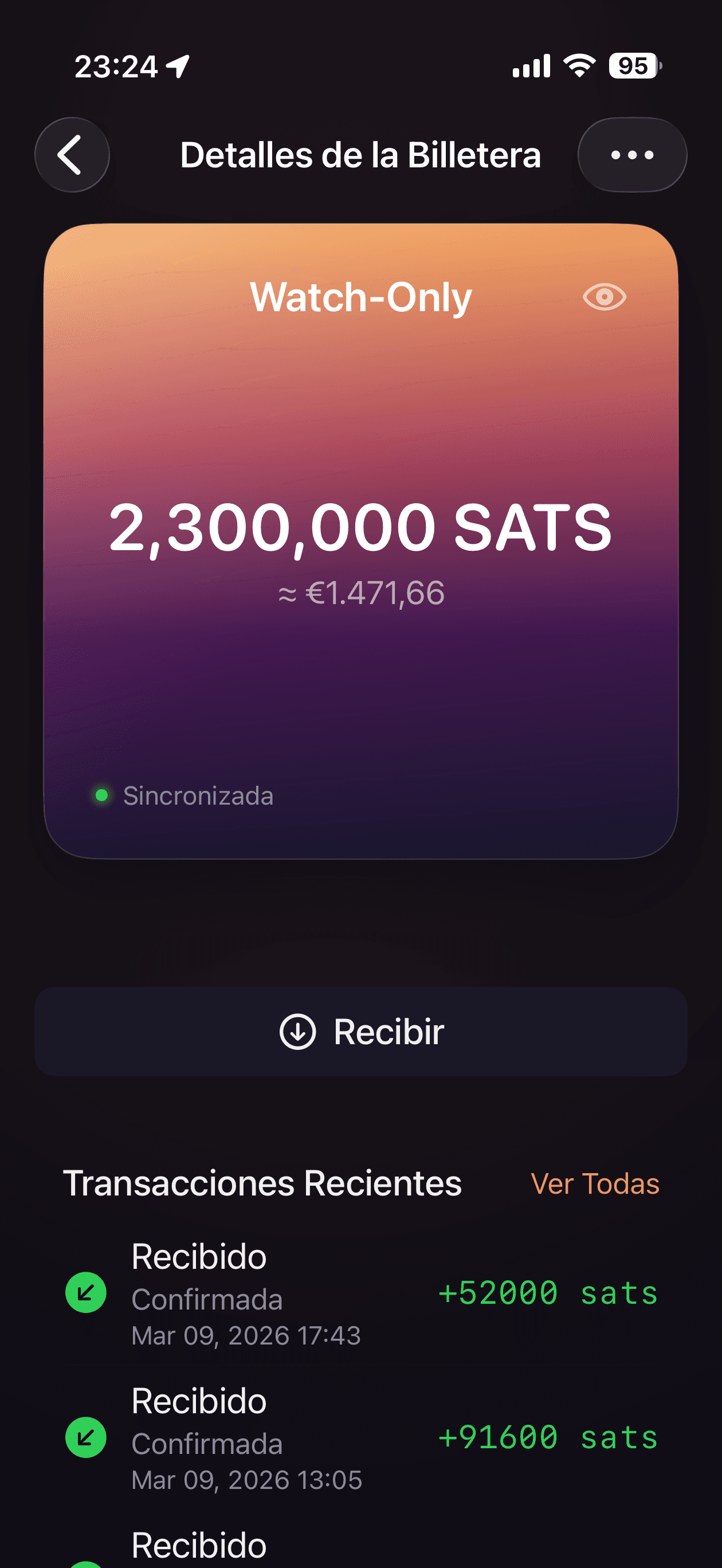Select the received icon on the 52000 sats transaction
This screenshot has height=1568, width=722.
86,1293
